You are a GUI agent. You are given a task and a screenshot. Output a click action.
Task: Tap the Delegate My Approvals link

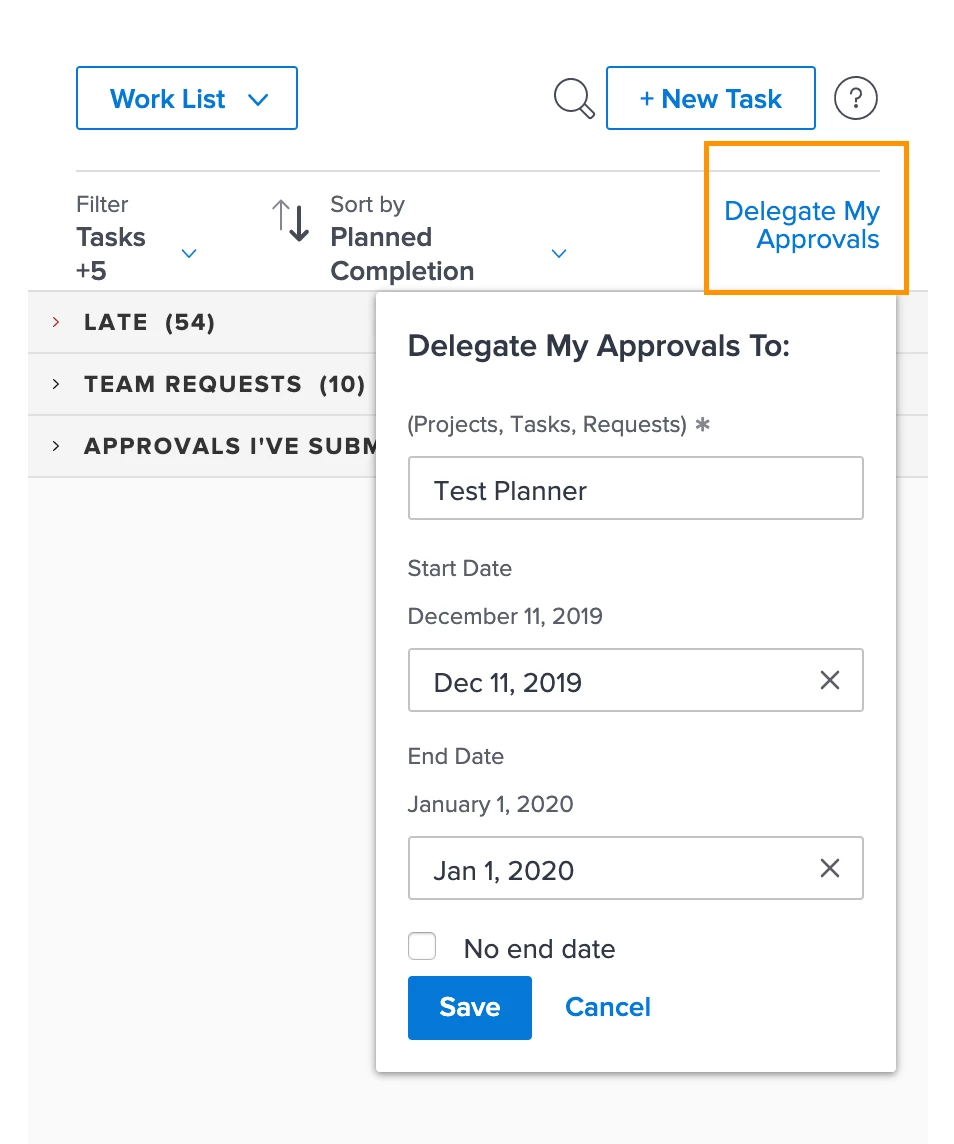coord(803,225)
